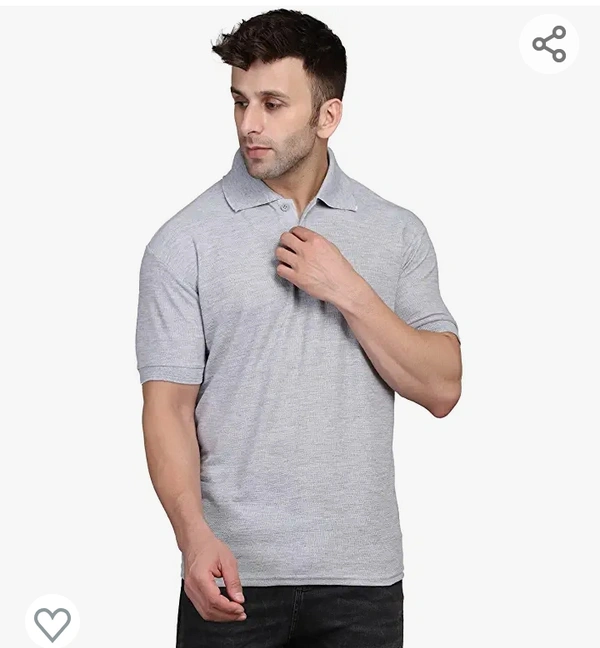
Task: Add the grey polo to wishlist
Action: (x=52, y=623)
